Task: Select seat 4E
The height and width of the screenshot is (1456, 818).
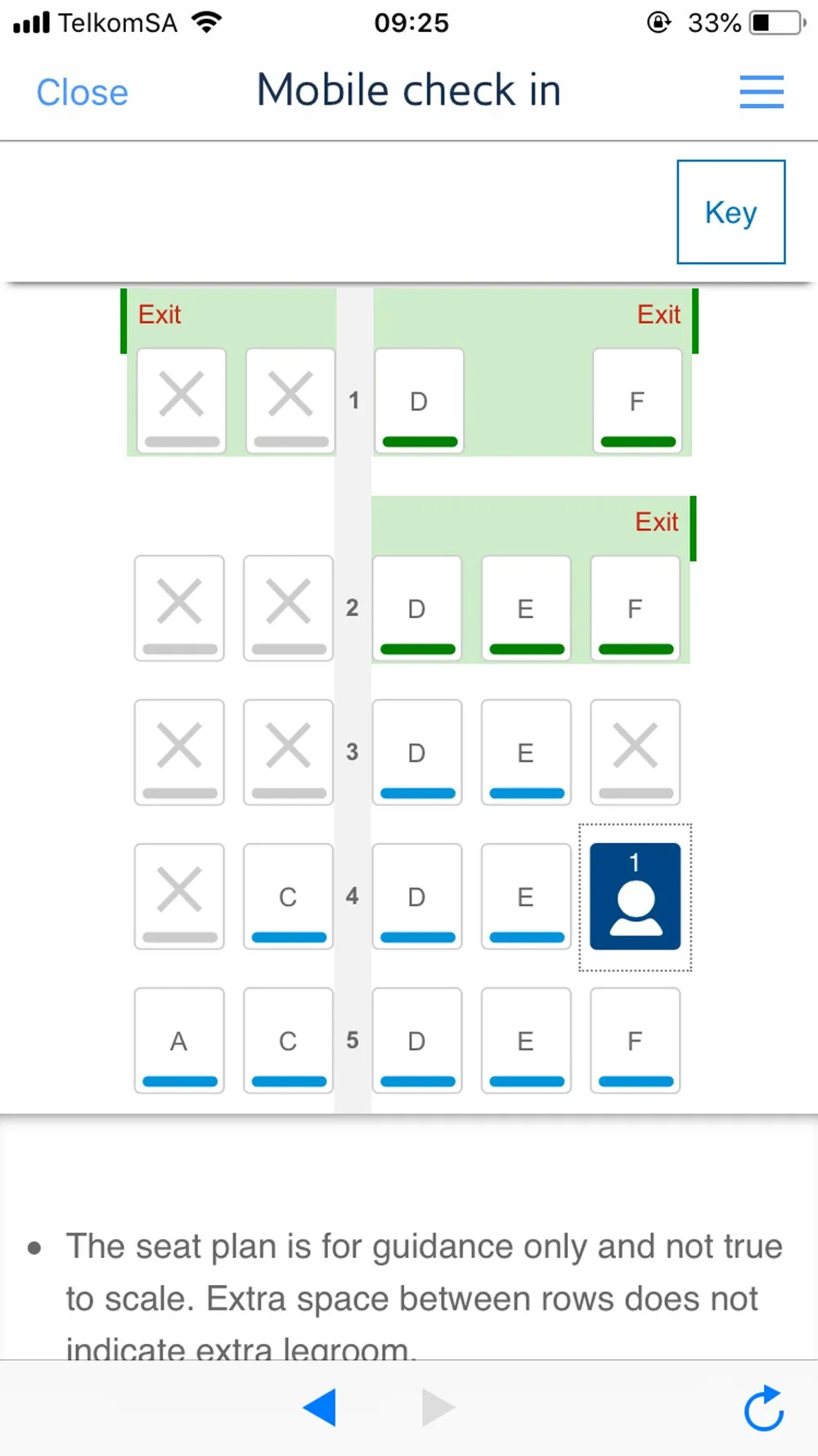Action: tap(526, 896)
